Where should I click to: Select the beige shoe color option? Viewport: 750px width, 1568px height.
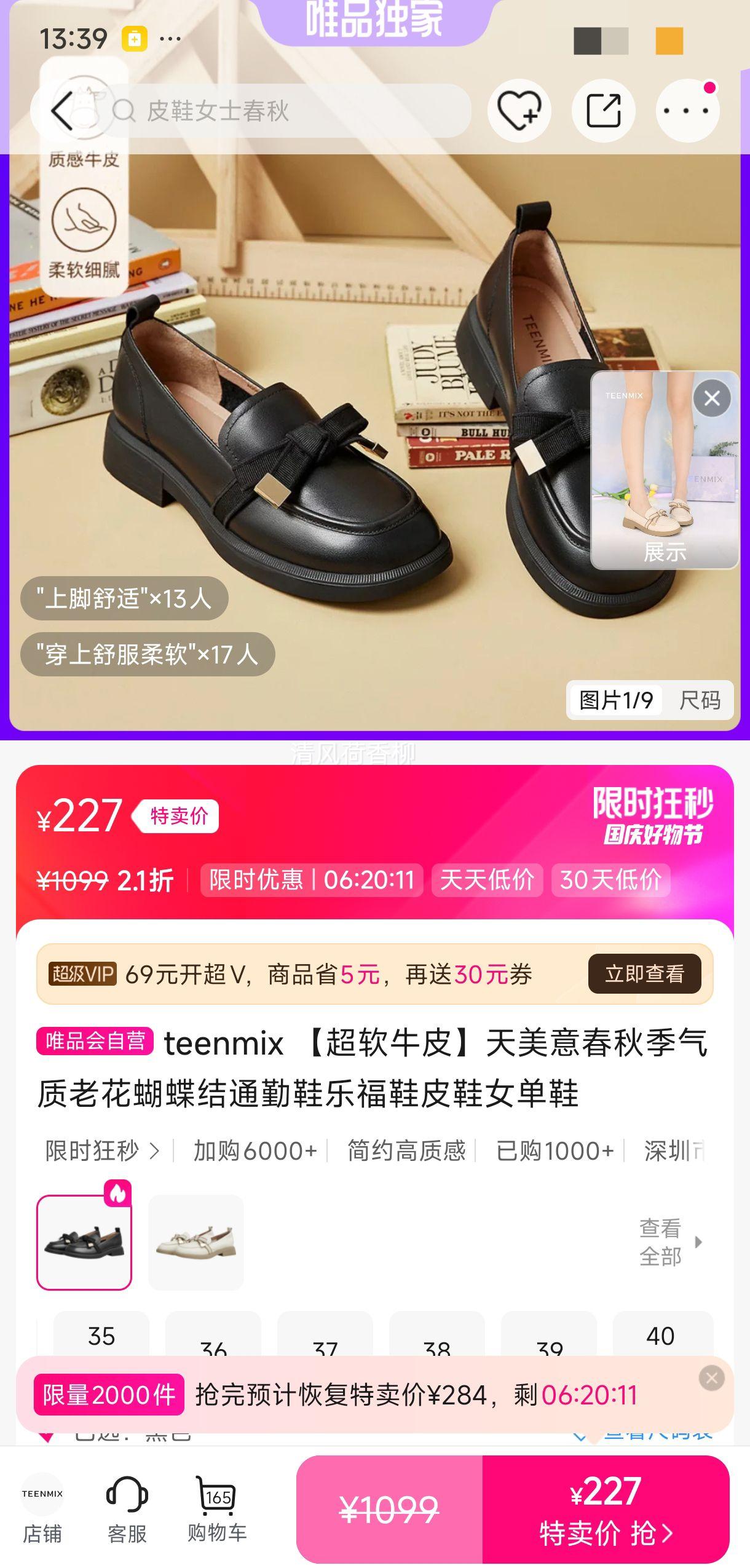195,1242
